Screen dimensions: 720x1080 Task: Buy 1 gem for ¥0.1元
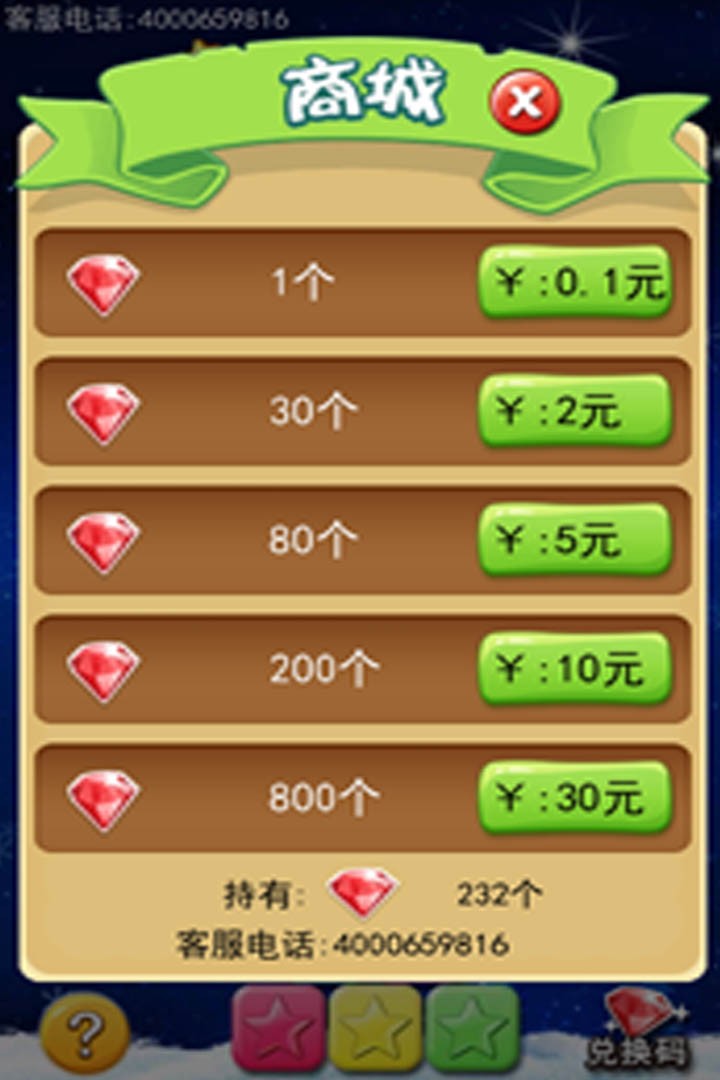pyautogui.click(x=574, y=283)
